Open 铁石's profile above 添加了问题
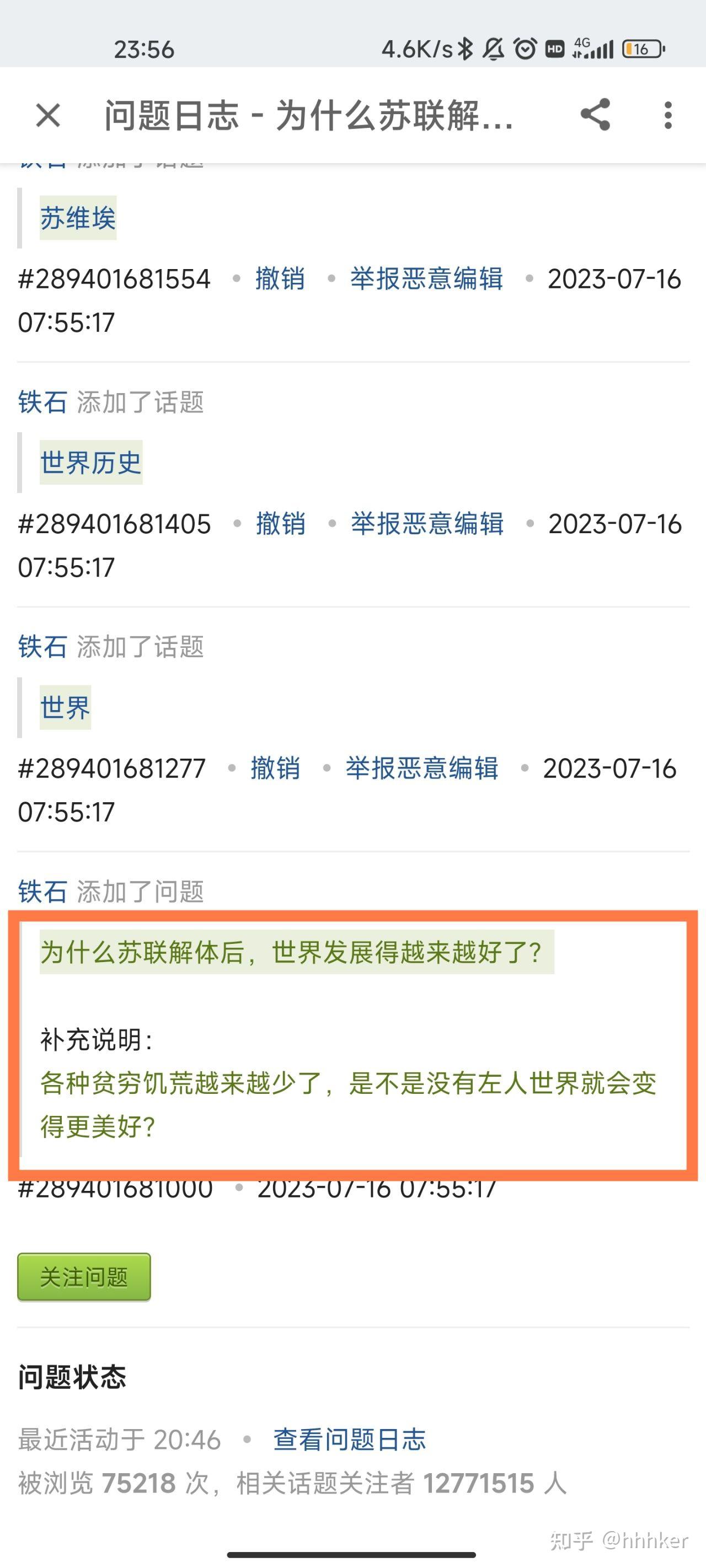Viewport: 706px width, 1568px height. (x=42, y=892)
